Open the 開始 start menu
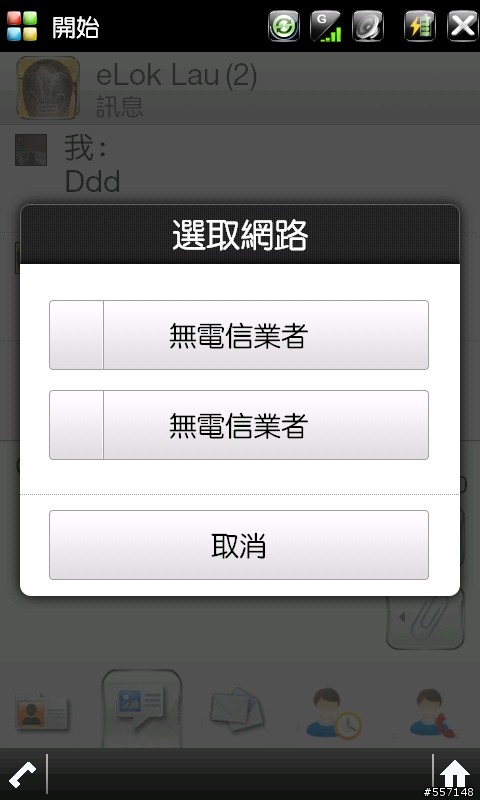The width and height of the screenshot is (480, 800). pos(52,27)
